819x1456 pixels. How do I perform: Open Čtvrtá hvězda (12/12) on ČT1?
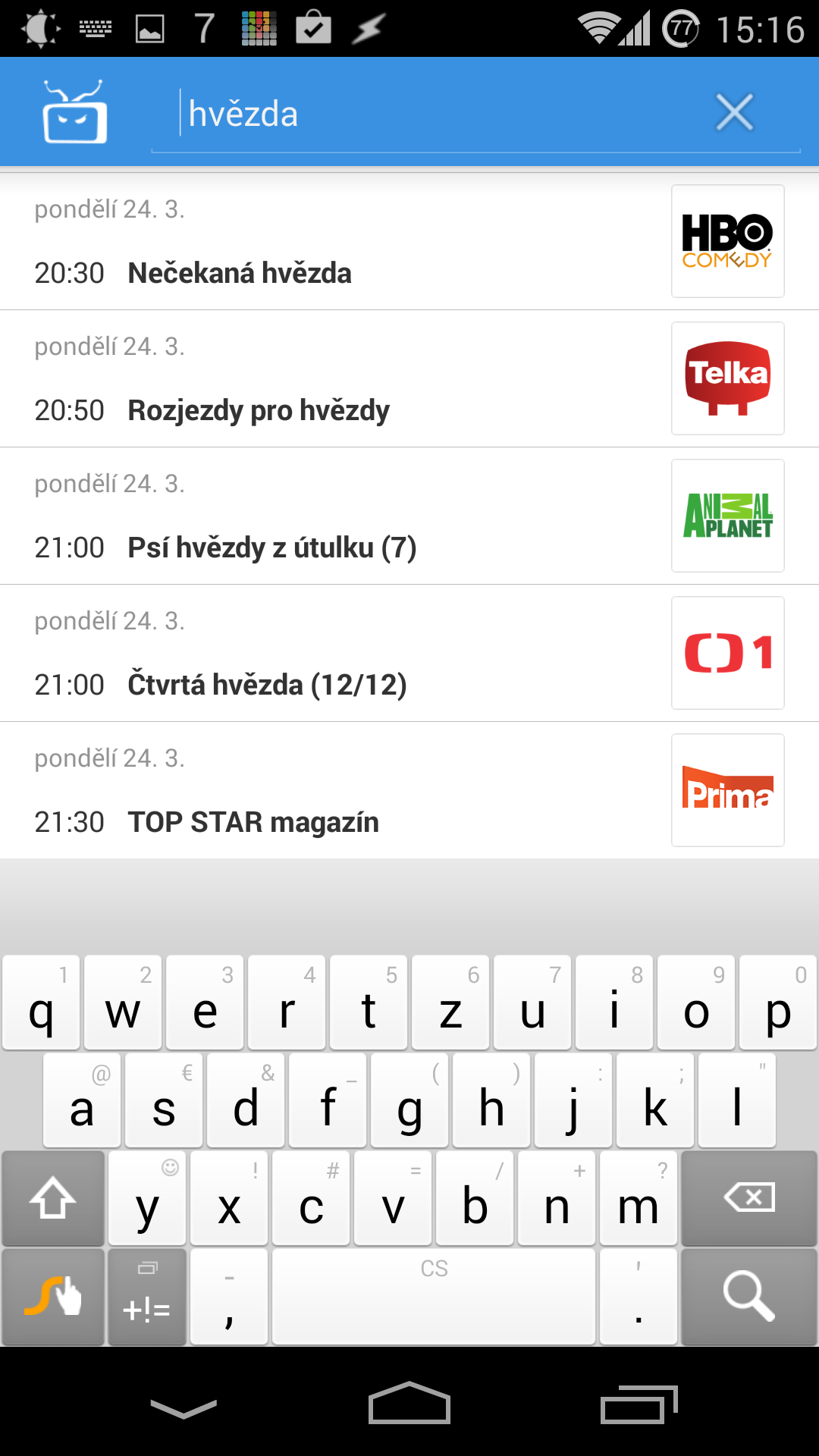(409, 653)
